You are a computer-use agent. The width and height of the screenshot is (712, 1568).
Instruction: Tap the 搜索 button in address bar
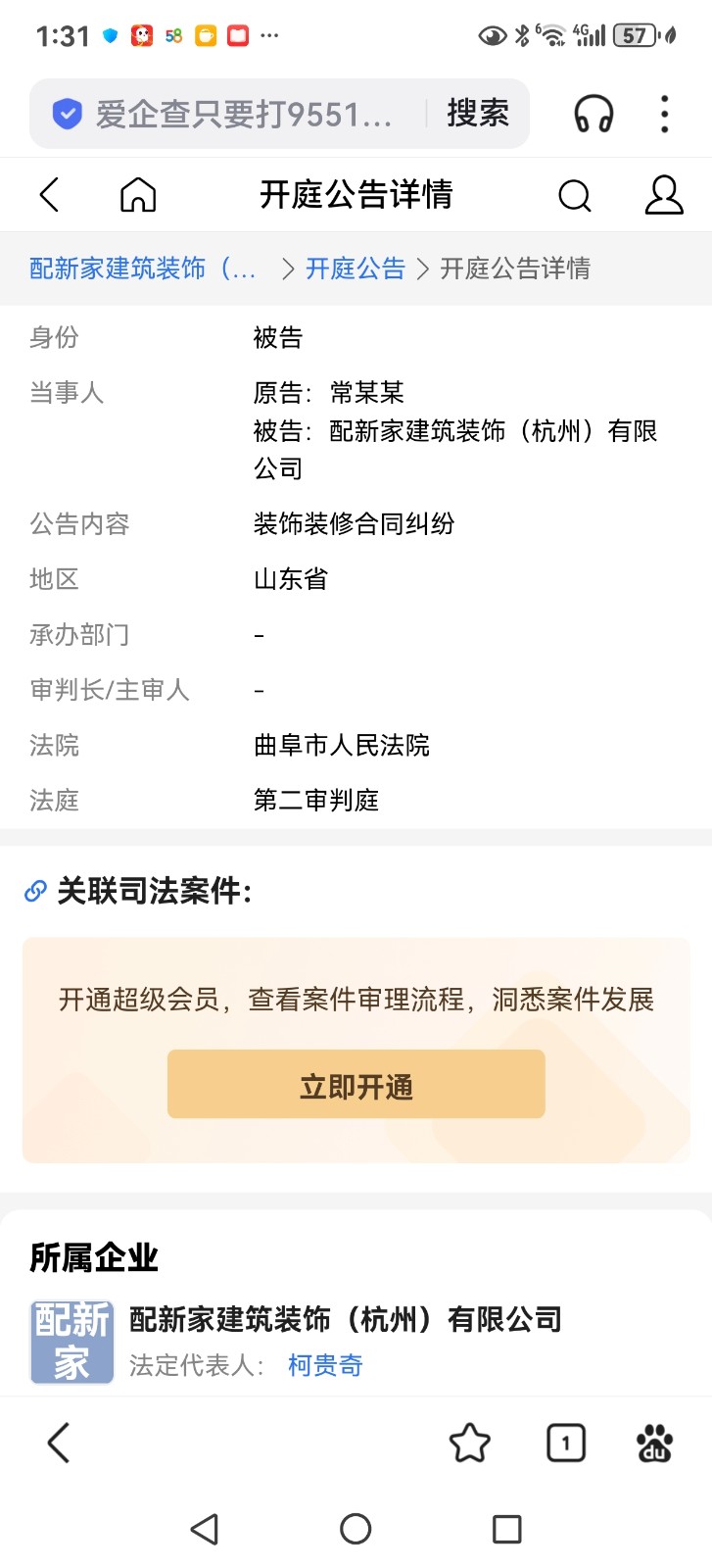[478, 114]
